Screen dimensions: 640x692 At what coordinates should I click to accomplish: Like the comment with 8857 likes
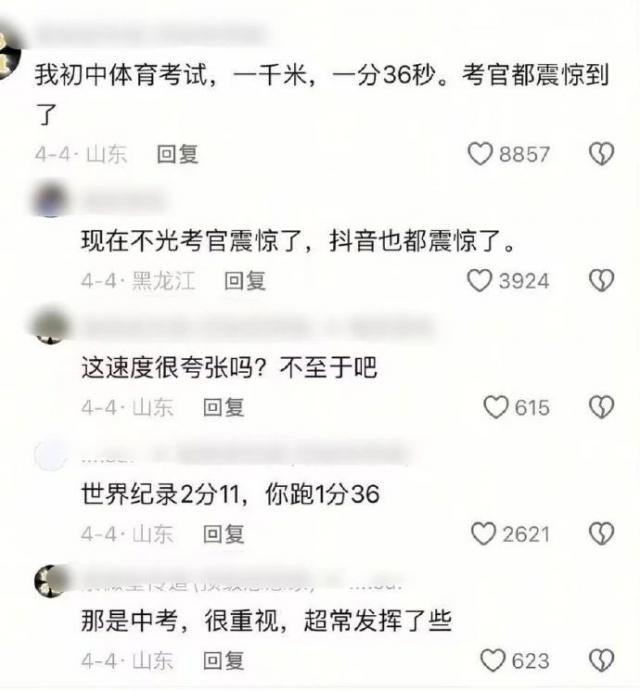[x=482, y=154]
